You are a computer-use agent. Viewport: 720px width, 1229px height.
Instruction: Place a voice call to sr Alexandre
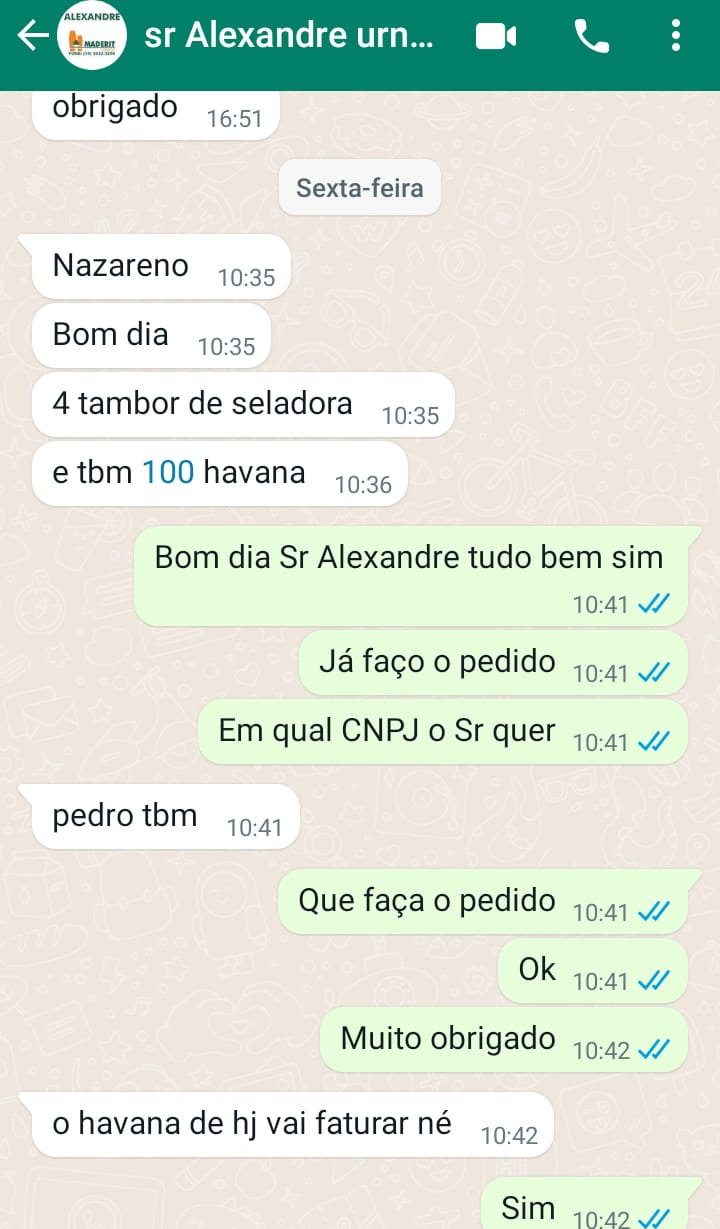point(591,37)
